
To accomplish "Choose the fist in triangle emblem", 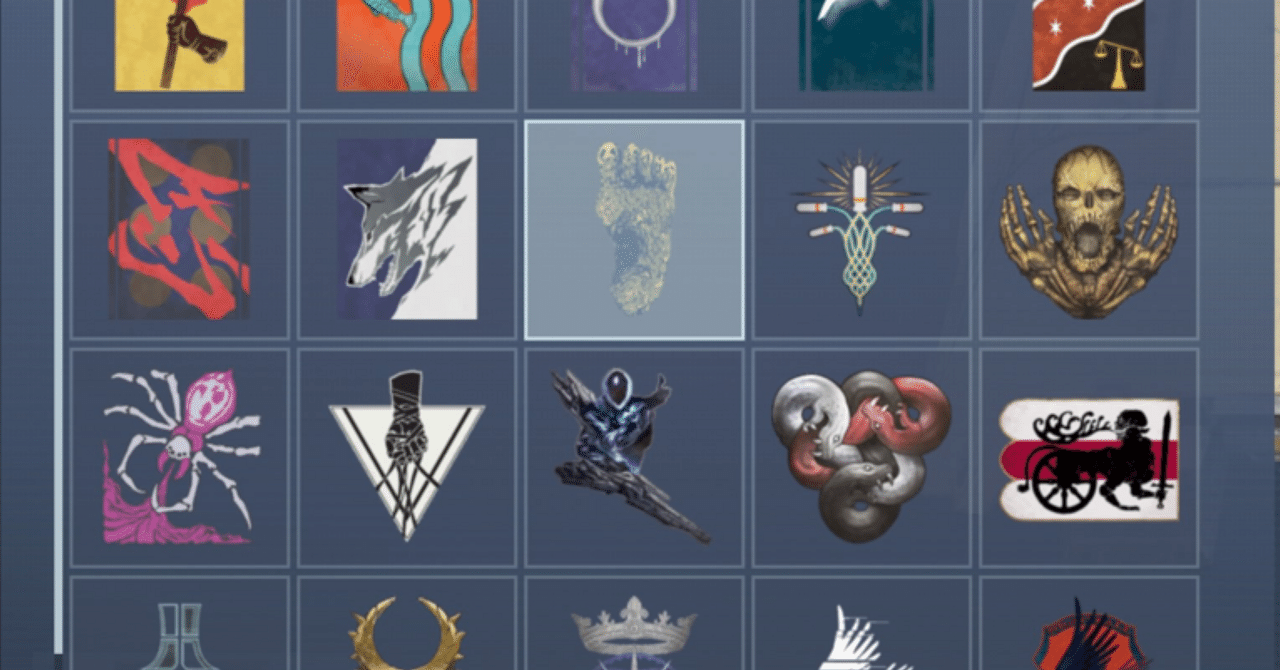I will coord(407,457).
